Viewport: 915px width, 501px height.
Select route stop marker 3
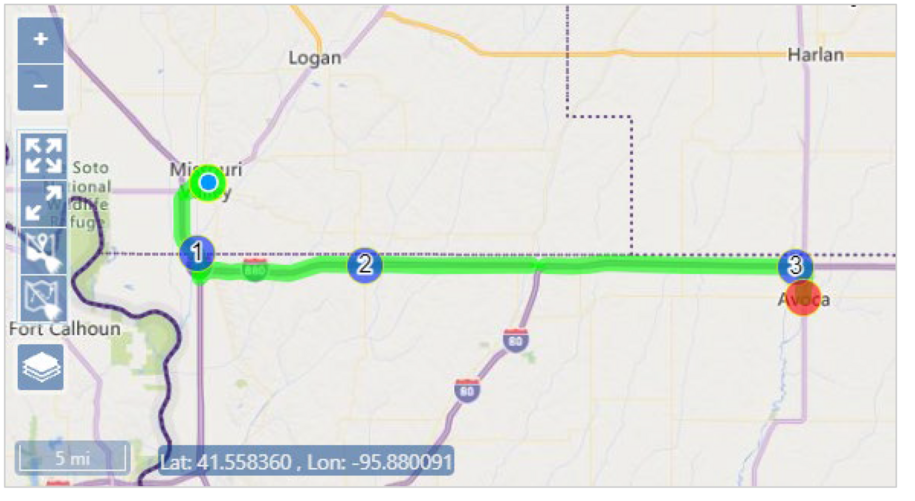pyautogui.click(x=795, y=266)
